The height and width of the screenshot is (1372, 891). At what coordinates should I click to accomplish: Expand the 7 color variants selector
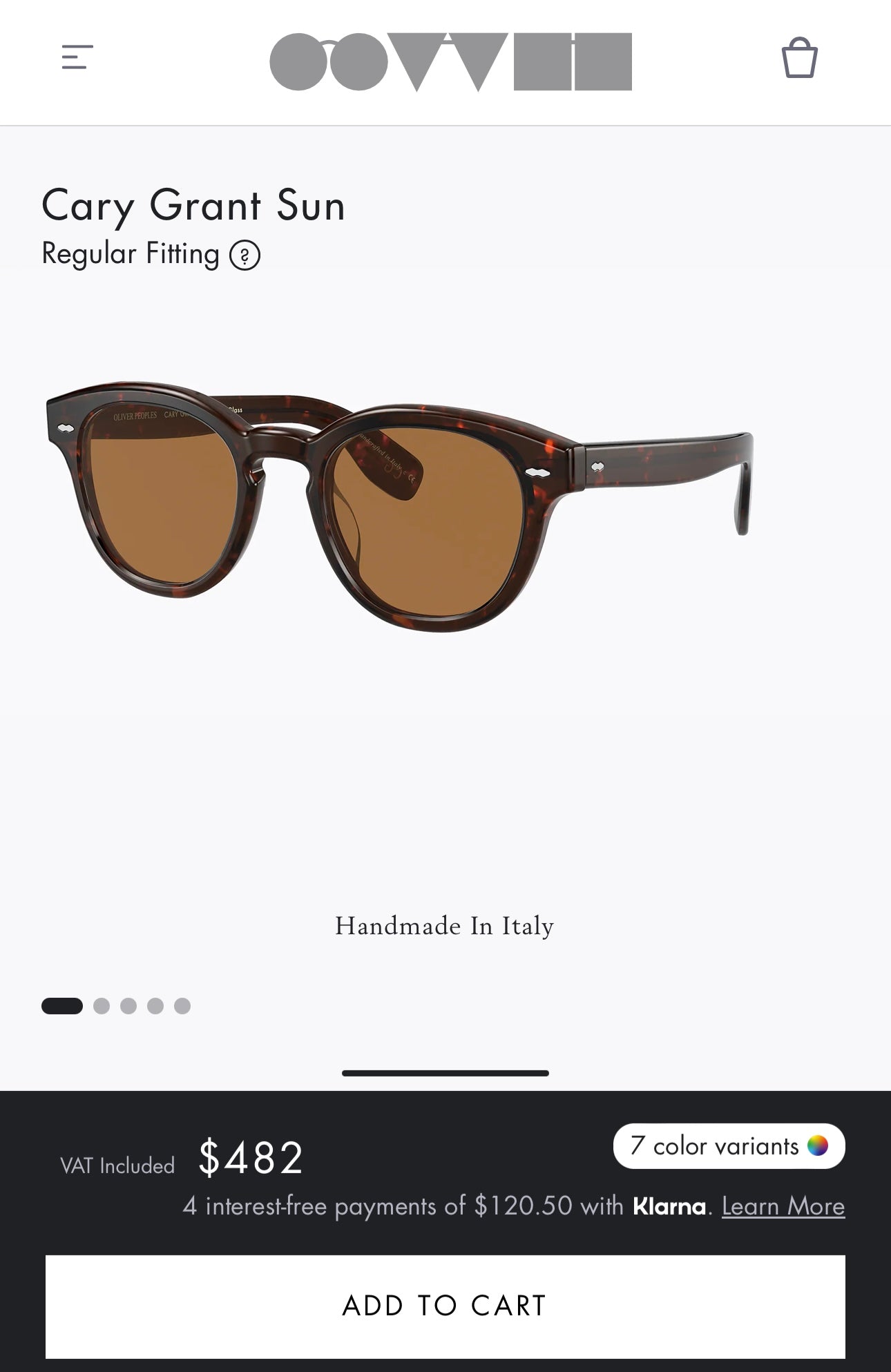click(x=729, y=1146)
